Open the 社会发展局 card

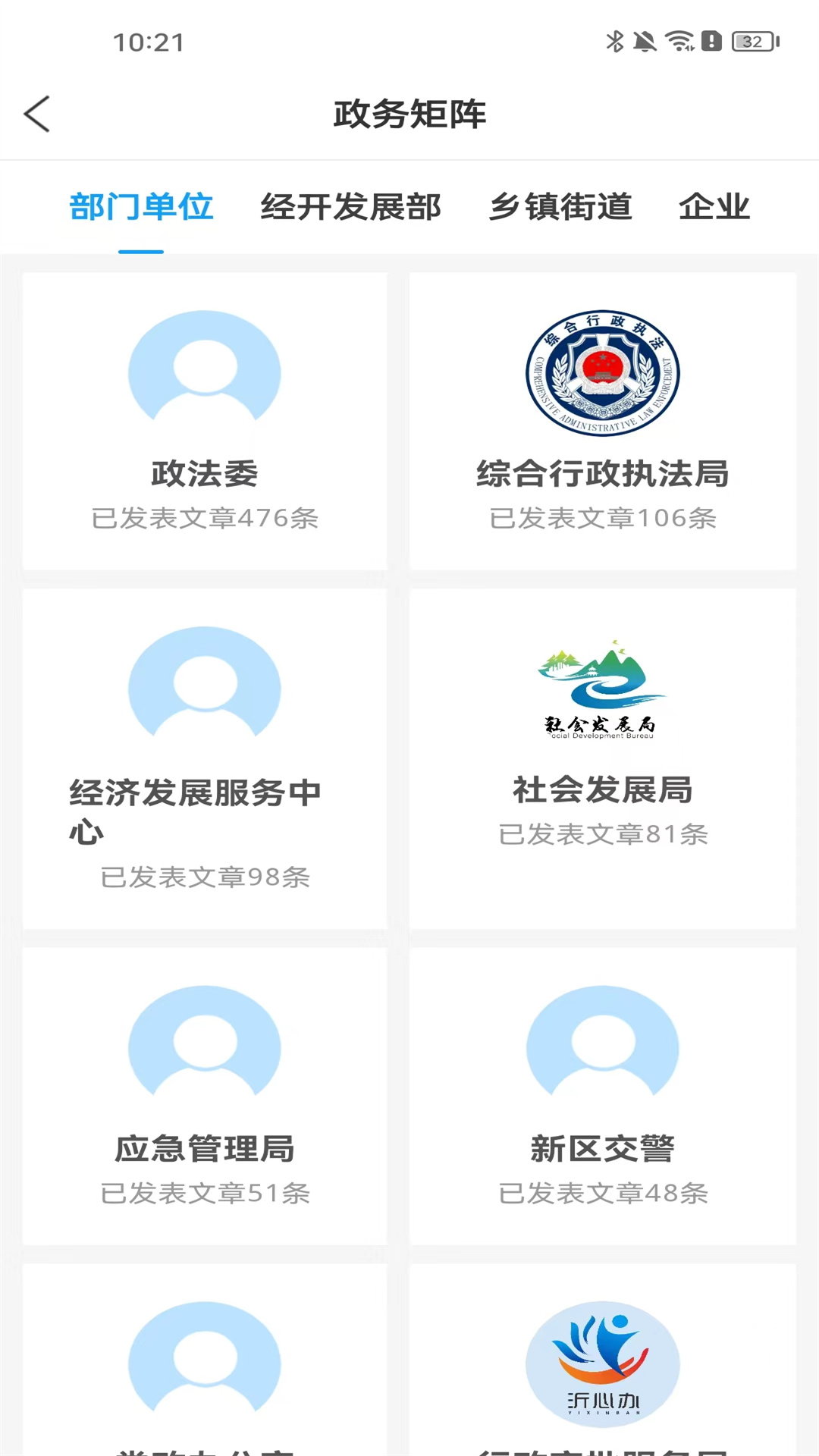tap(603, 758)
